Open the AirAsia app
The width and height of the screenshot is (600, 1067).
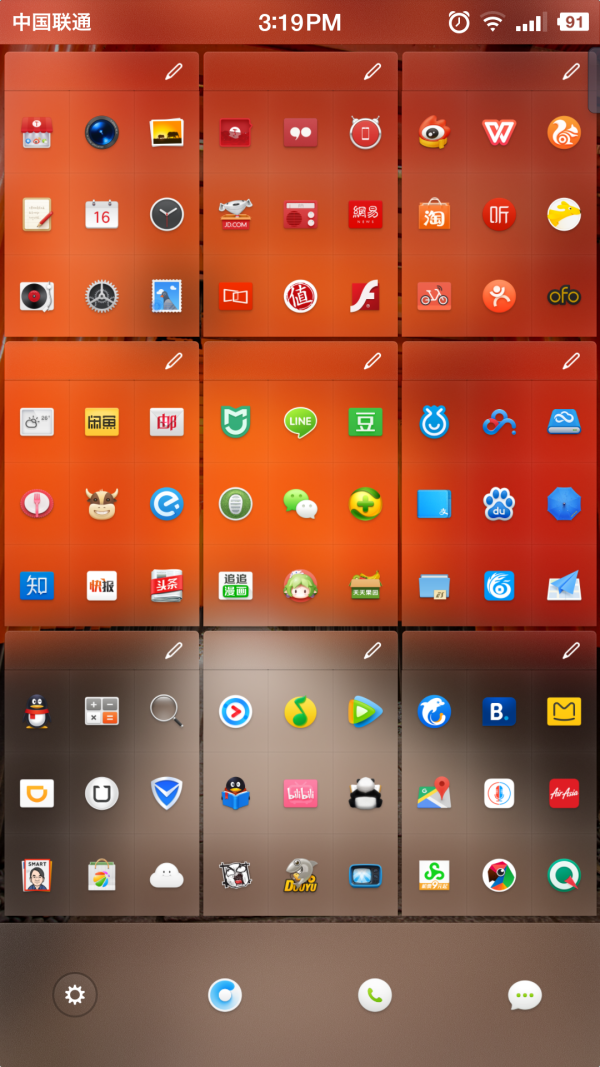pos(564,793)
